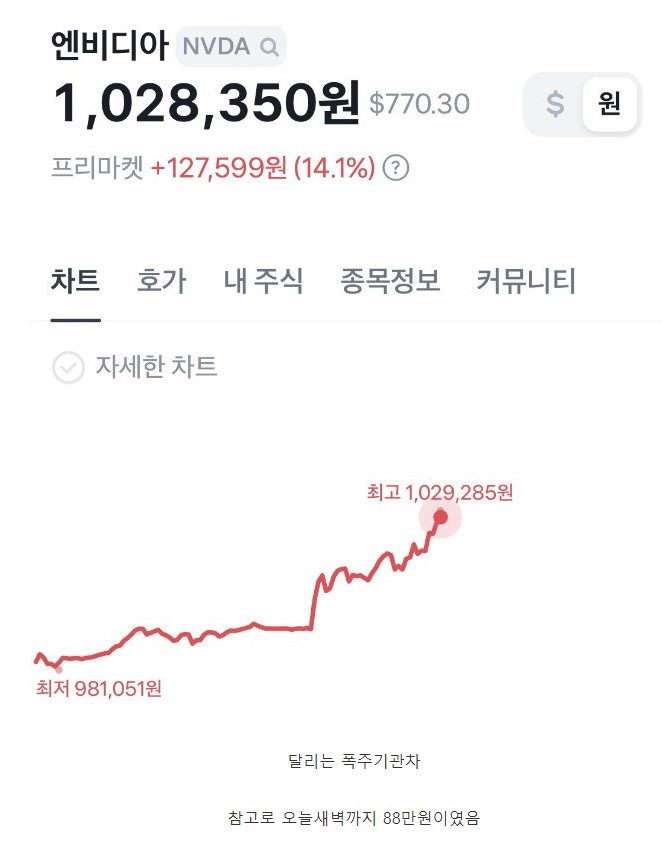Select the 차트 tab
Image resolution: width=662 pixels, height=842 pixels.
[75, 281]
